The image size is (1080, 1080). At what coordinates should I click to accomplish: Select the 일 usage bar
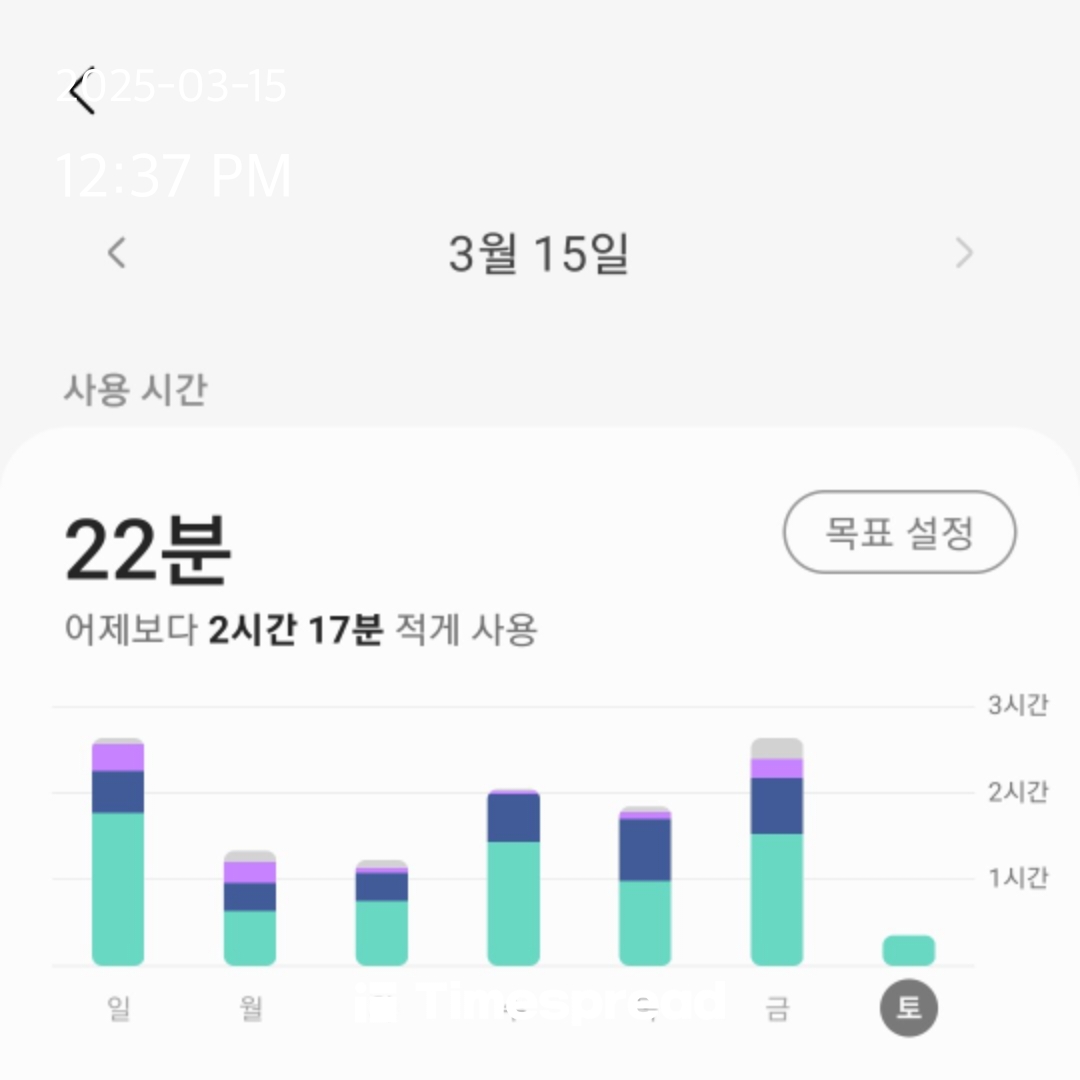(x=118, y=852)
